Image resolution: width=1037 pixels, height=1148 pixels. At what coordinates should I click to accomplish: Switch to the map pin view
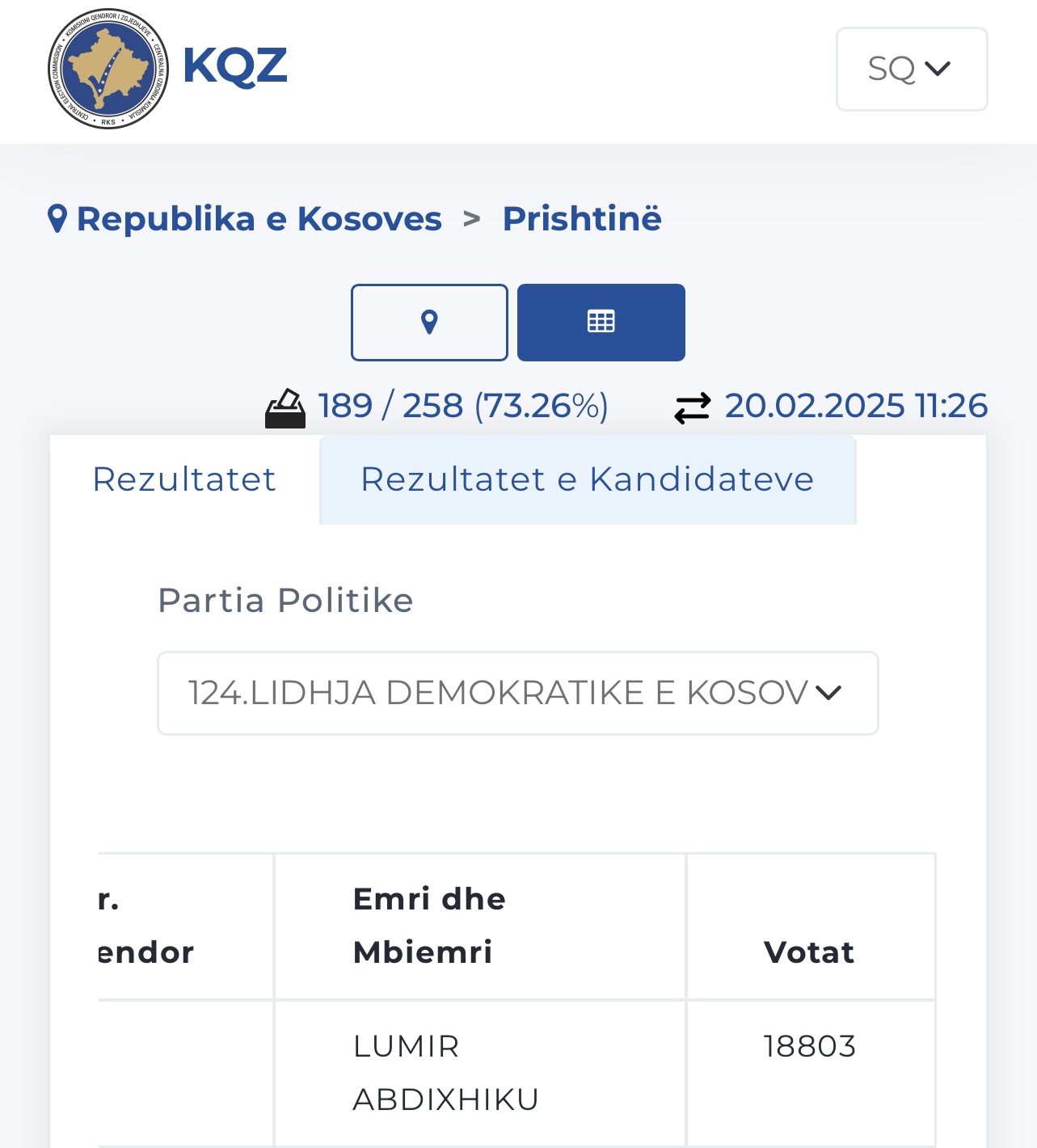429,322
